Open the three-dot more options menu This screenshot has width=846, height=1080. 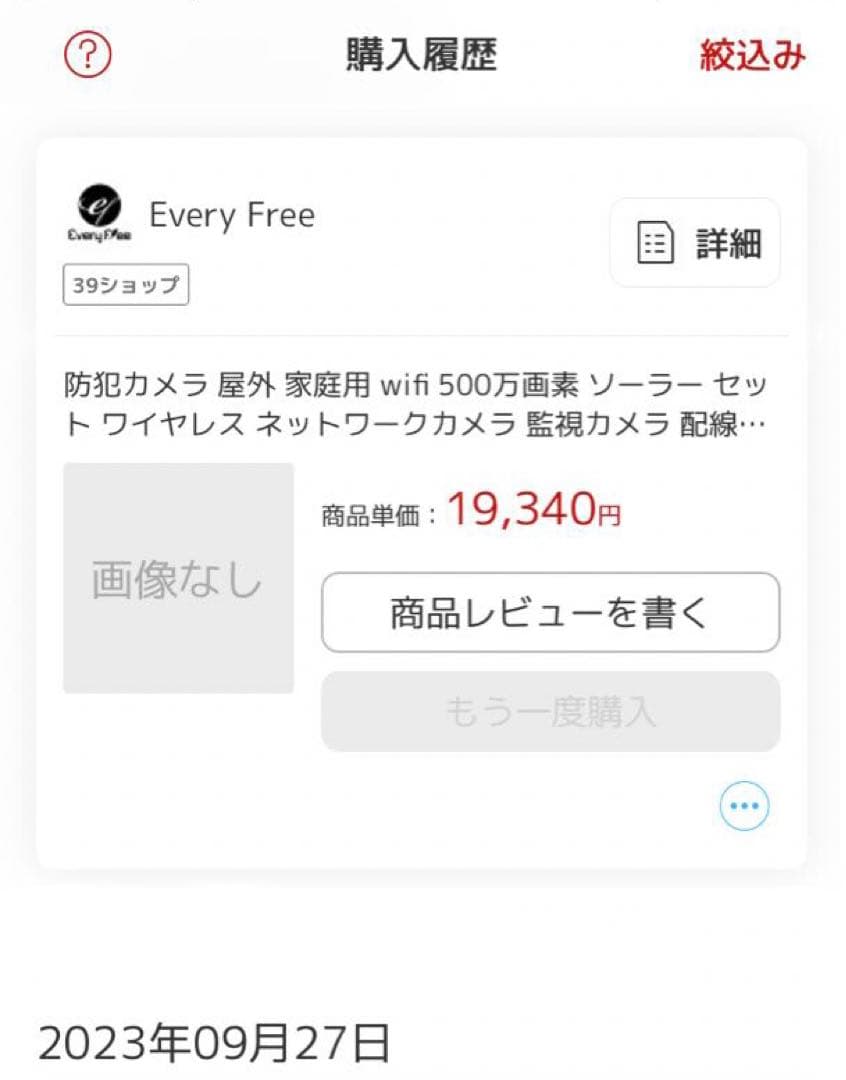coord(744,805)
